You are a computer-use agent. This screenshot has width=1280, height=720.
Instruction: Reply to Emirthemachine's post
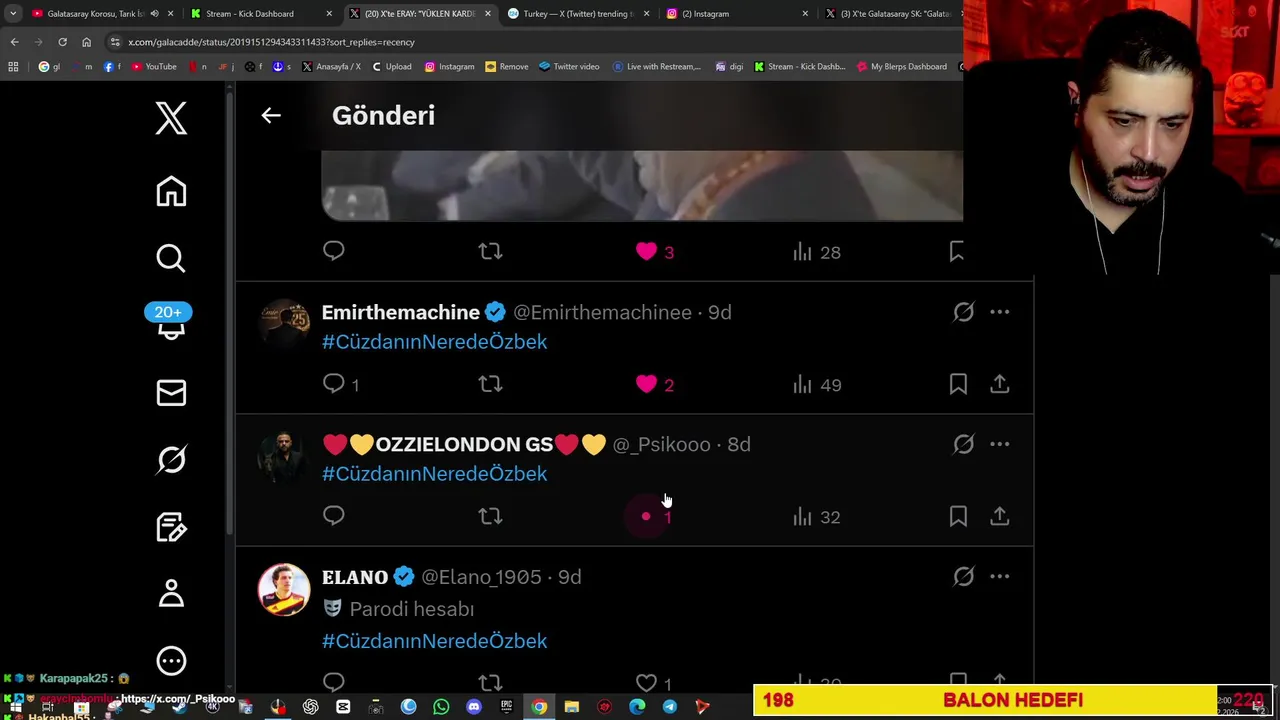[334, 384]
